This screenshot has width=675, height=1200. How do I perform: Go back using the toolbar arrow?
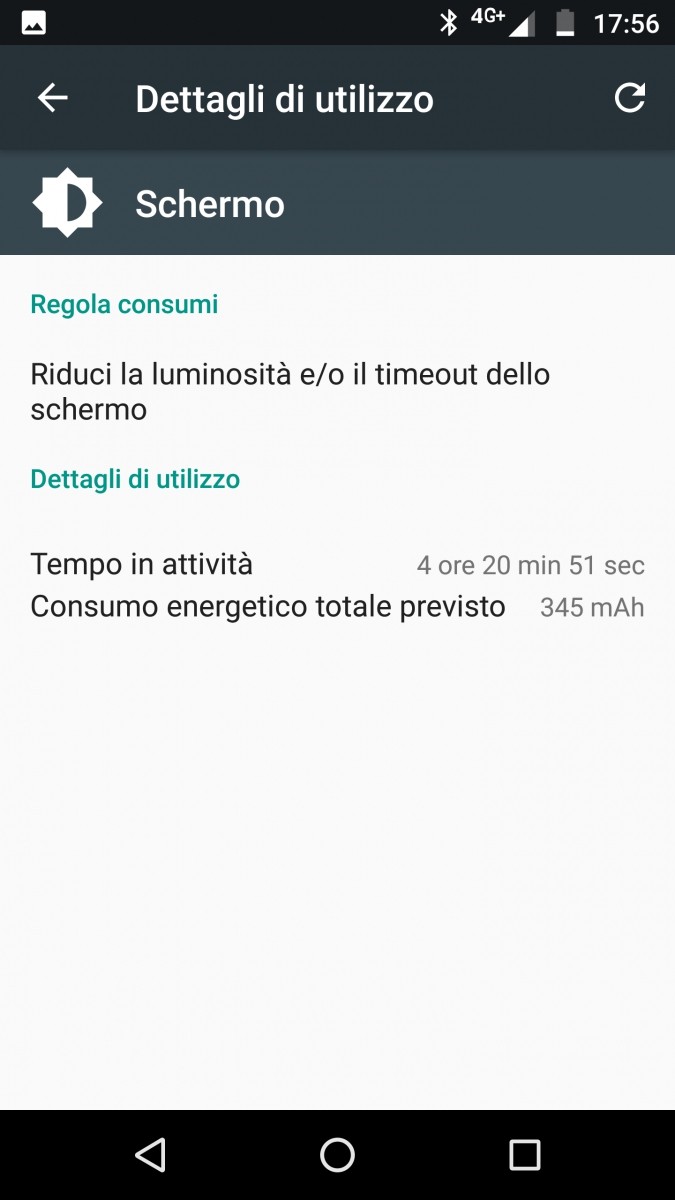click(52, 98)
